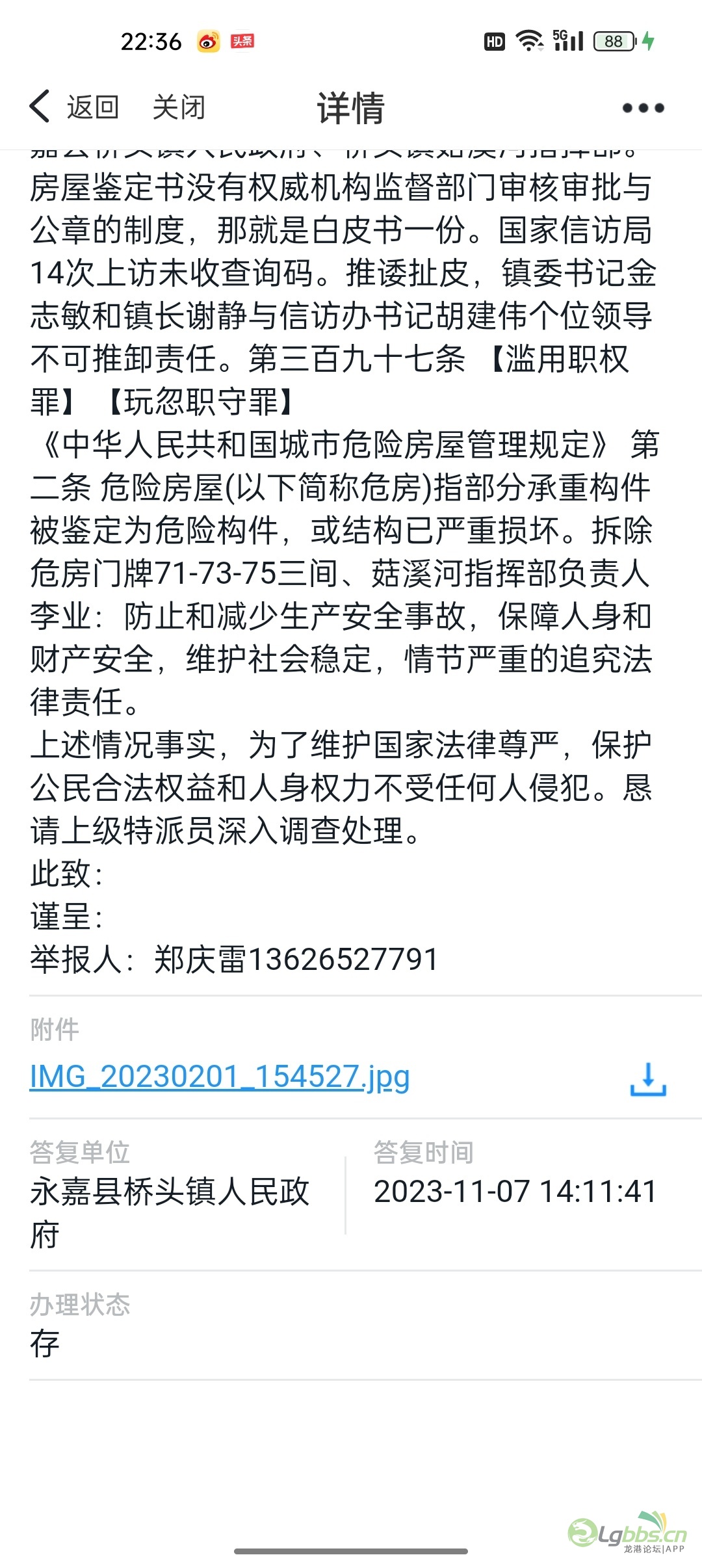This screenshot has width=702, height=1568.
Task: Open the three-dot overflow menu
Action: click(x=643, y=108)
